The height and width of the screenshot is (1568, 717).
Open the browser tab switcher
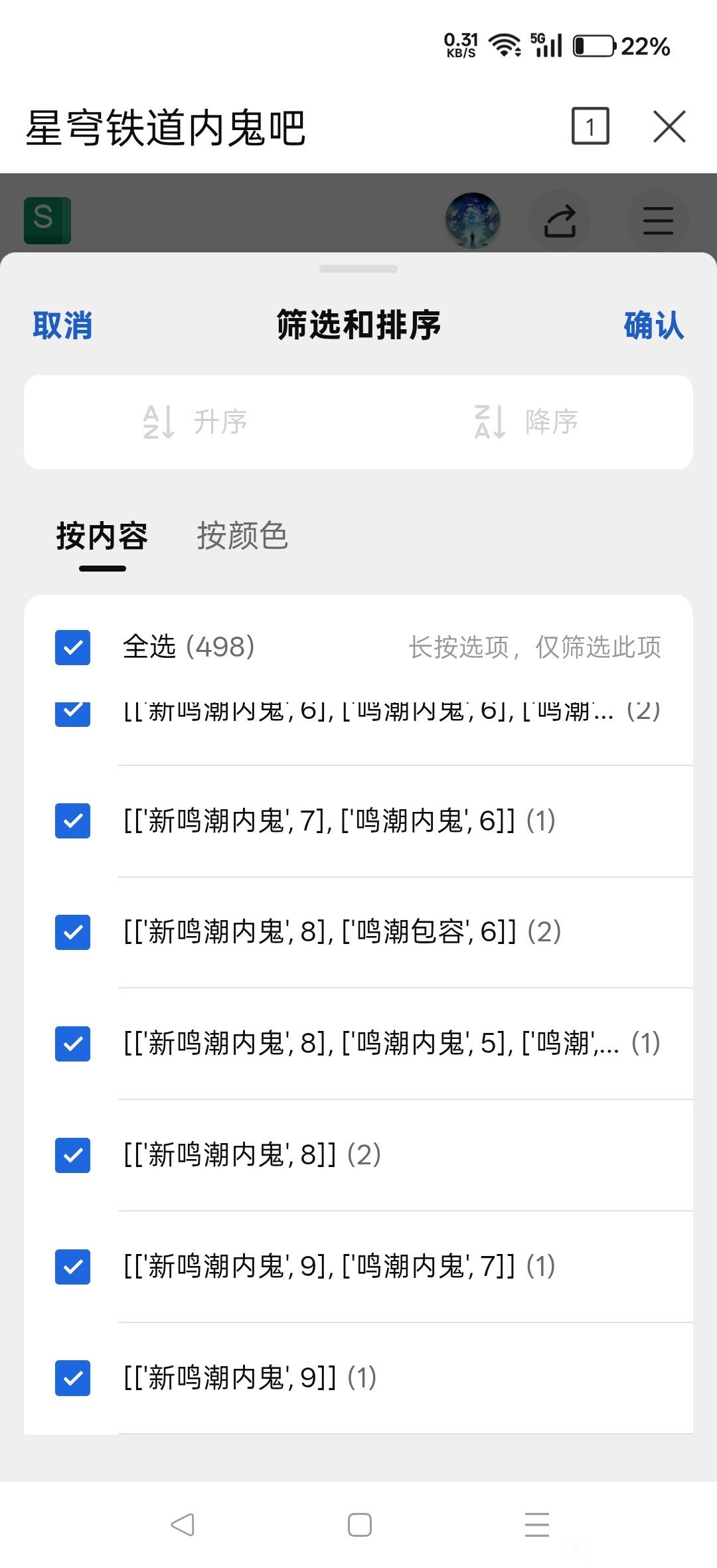[x=590, y=126]
